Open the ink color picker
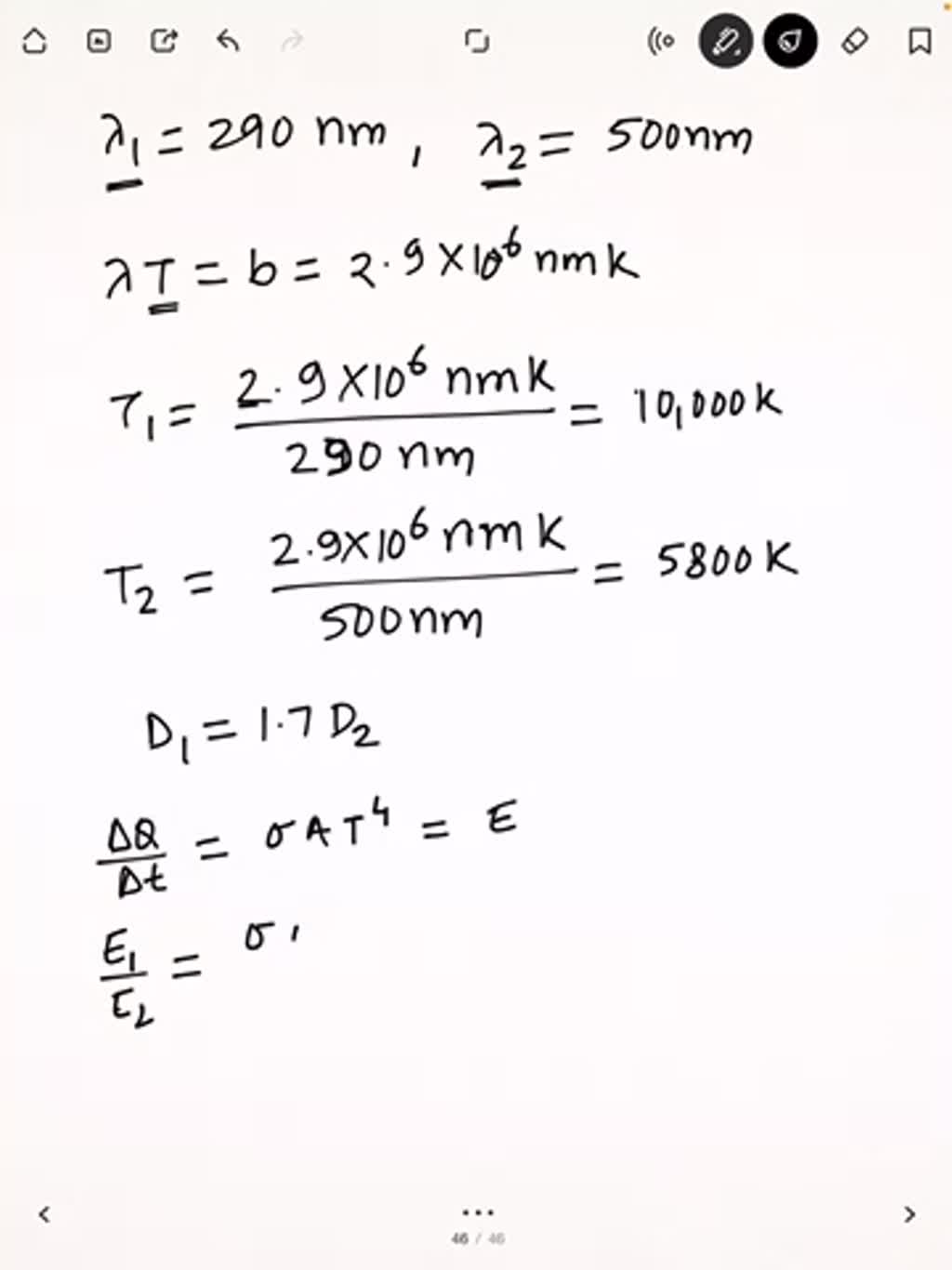This screenshot has width=952, height=1270. pos(790,41)
